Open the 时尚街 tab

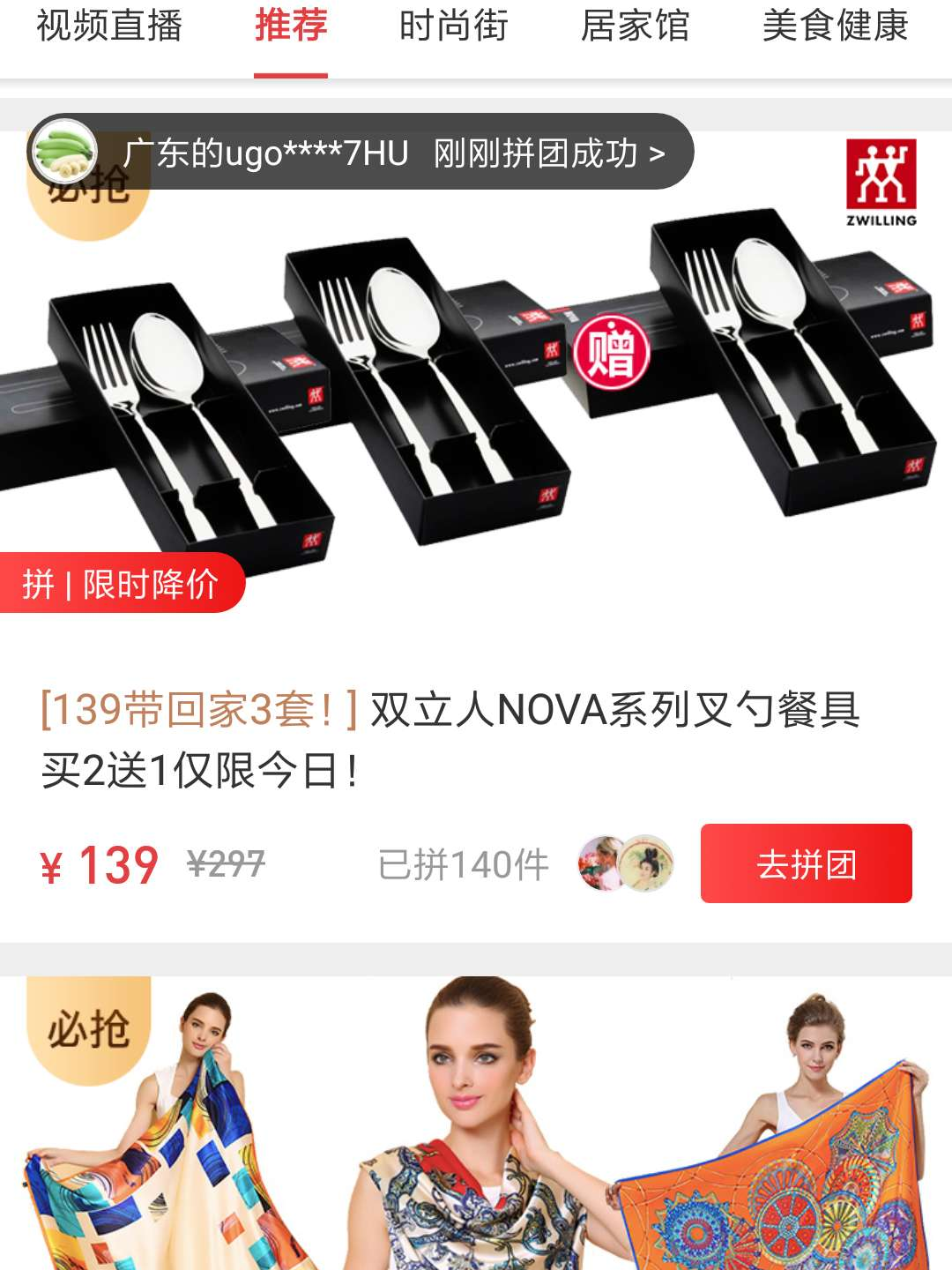453,26
